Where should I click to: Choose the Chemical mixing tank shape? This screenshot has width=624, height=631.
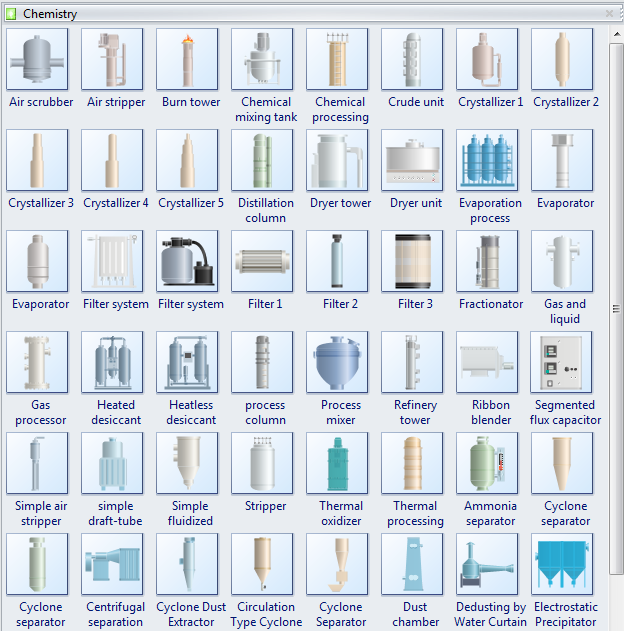point(262,59)
